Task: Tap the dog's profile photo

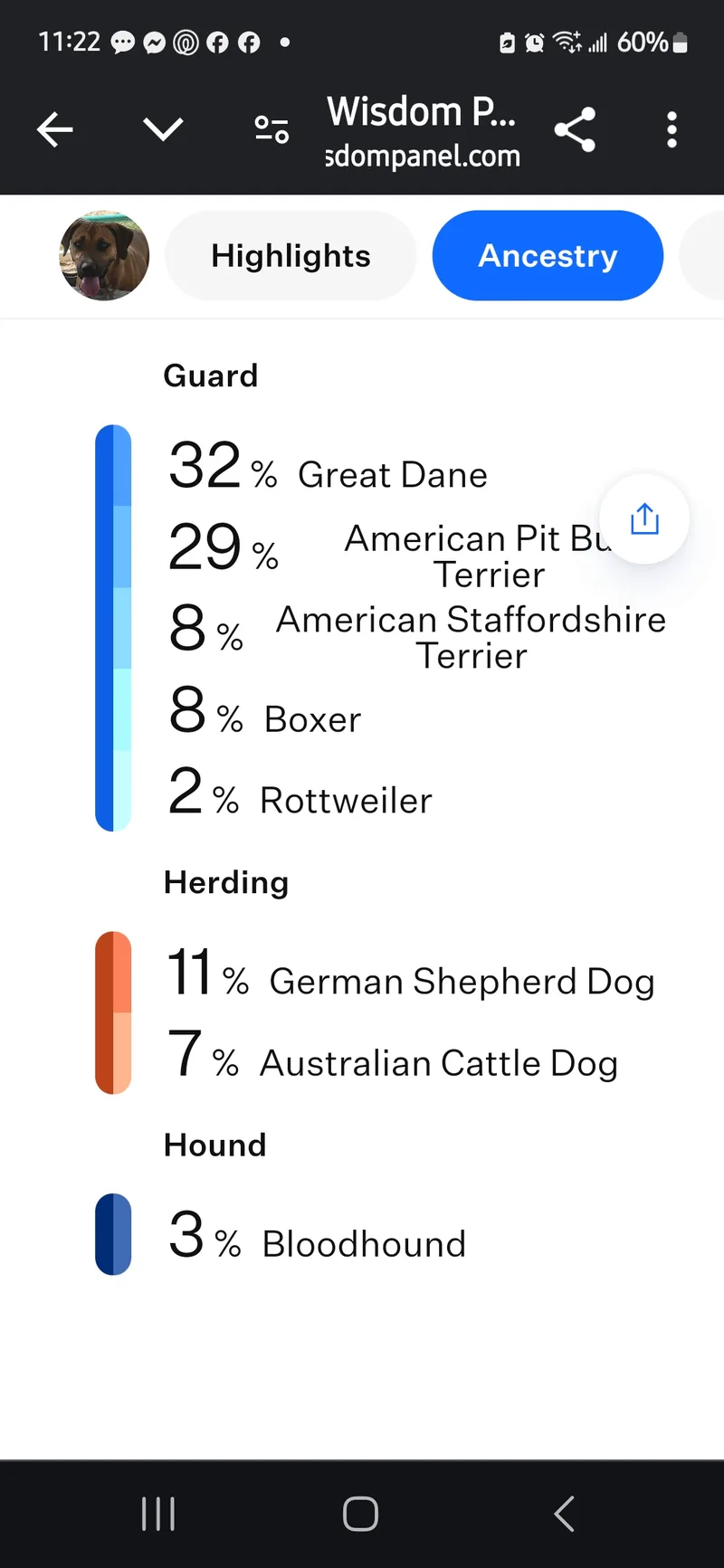Action: point(104,256)
